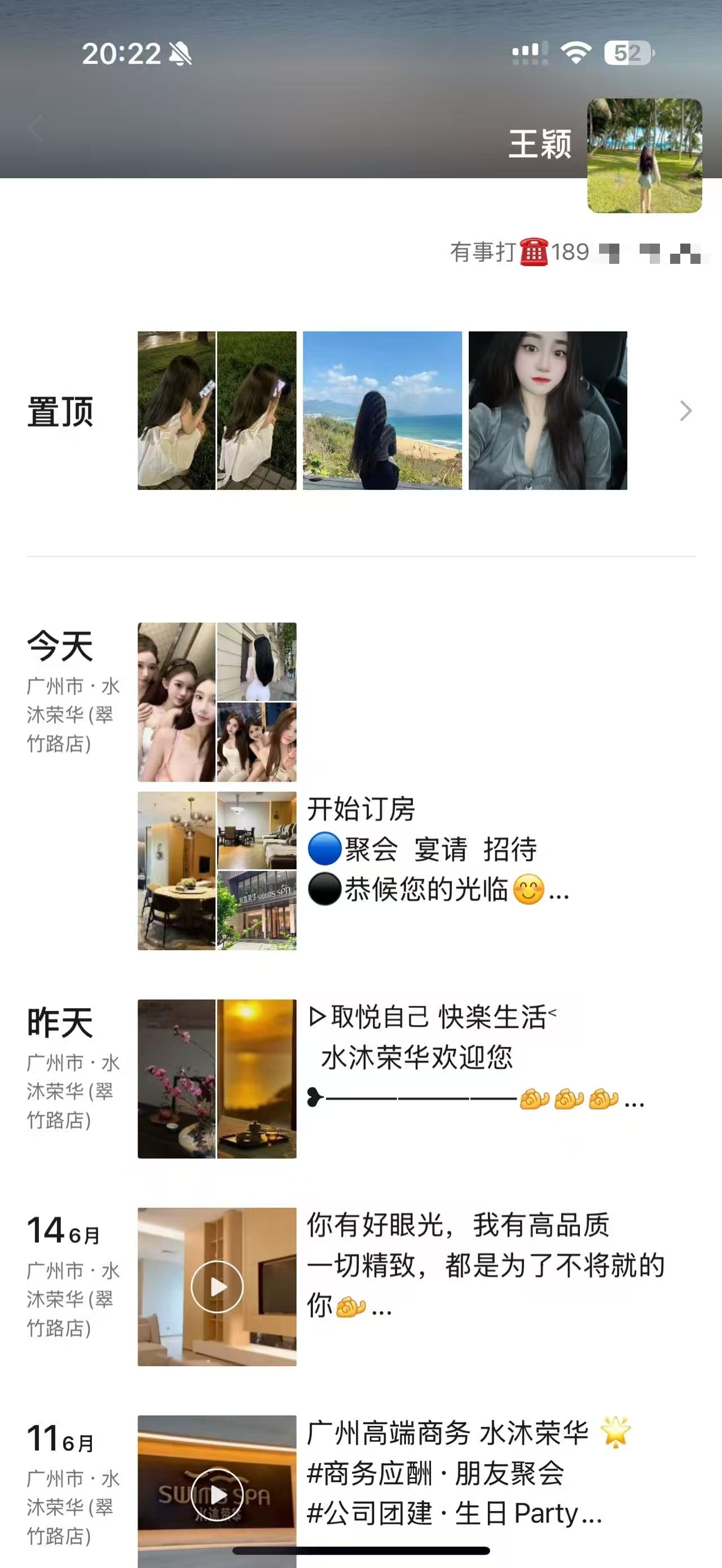722x1568 pixels.
Task: Open pinned post with two night grass photos
Action: click(217, 411)
